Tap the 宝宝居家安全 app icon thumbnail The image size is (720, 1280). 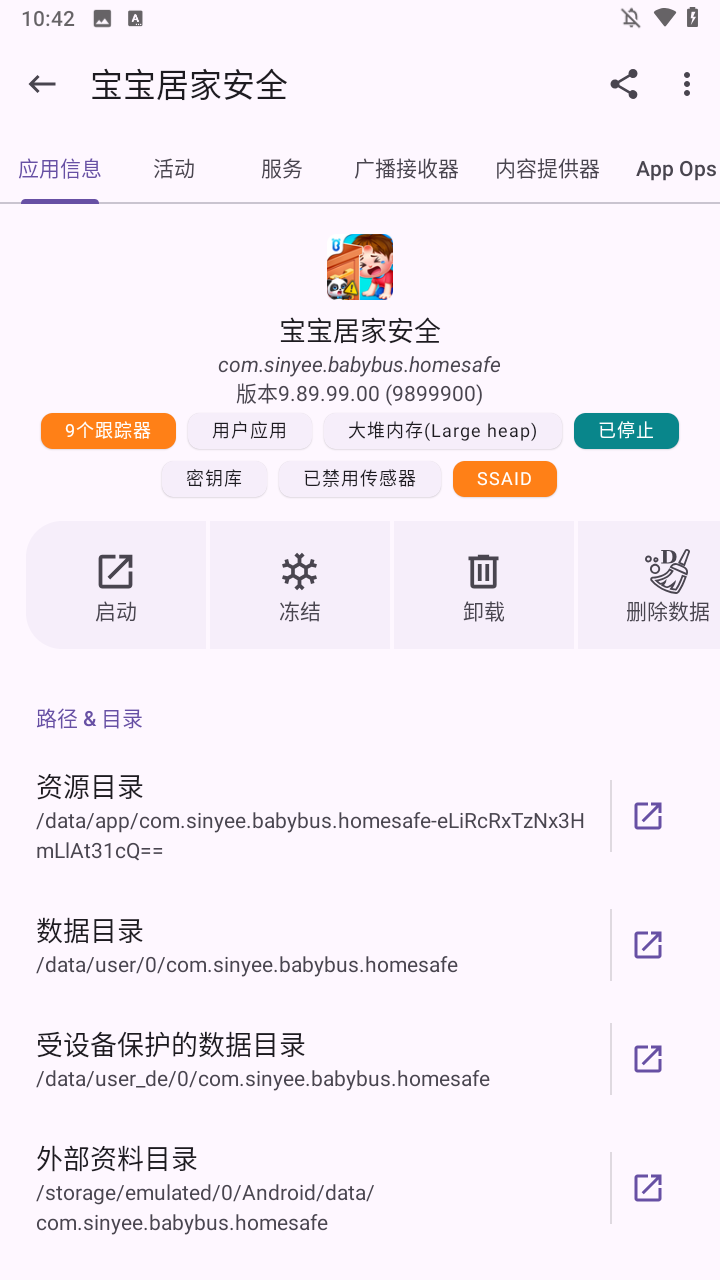pyautogui.click(x=360, y=265)
